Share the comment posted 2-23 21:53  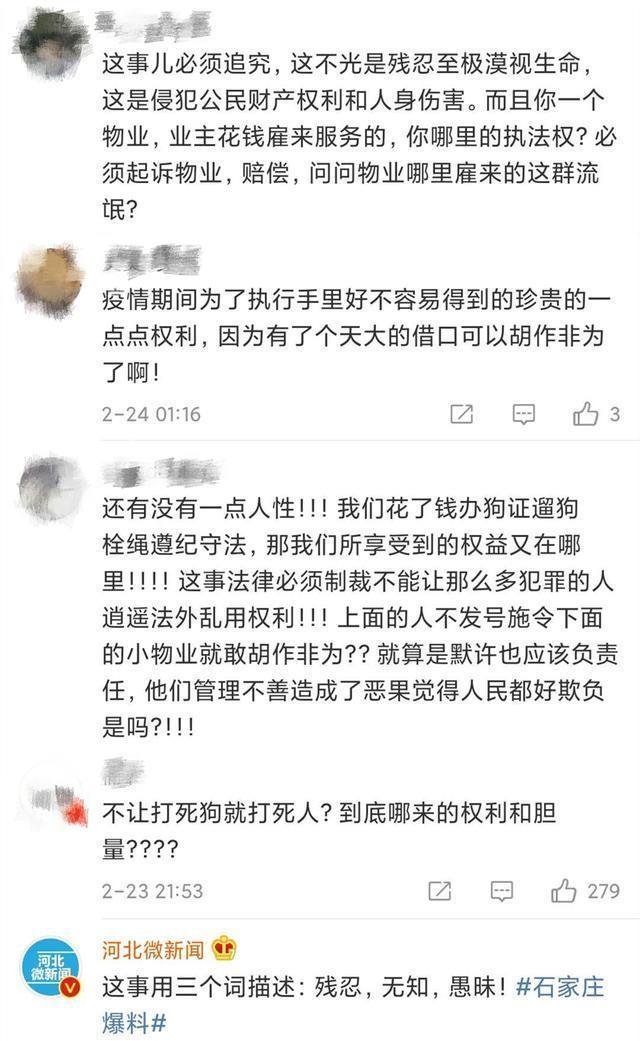tap(438, 890)
